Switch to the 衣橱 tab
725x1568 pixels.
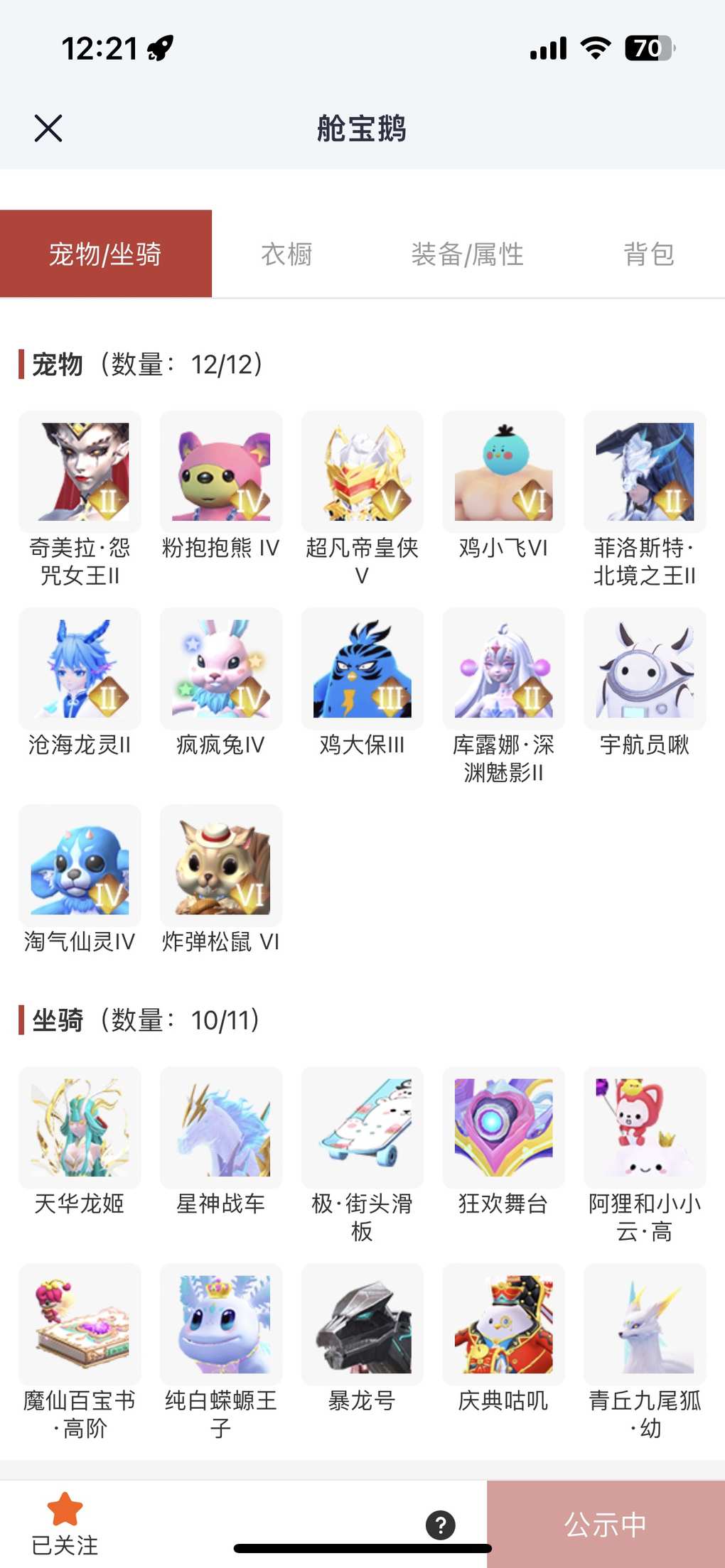(x=286, y=254)
